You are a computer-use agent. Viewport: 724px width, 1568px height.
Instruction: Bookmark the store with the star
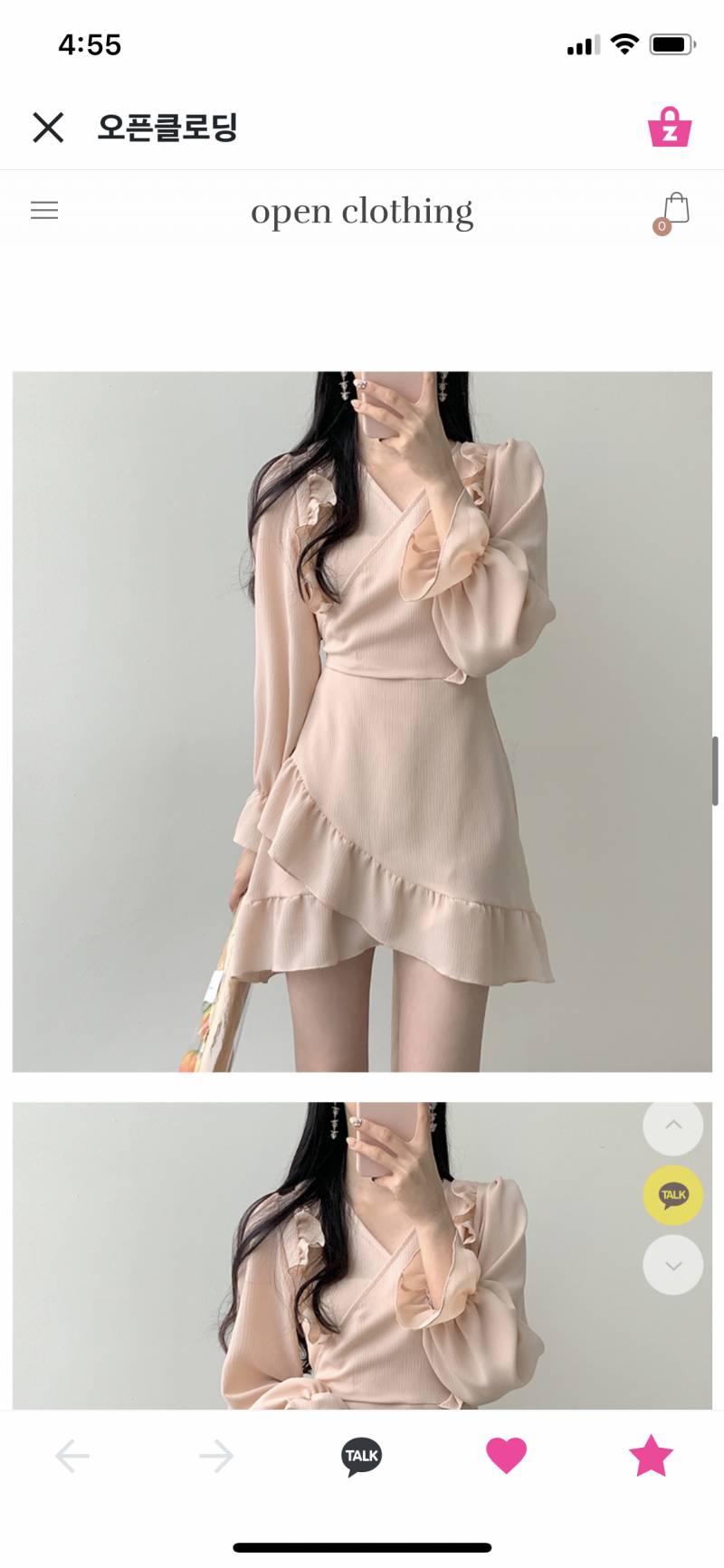coord(651,1456)
